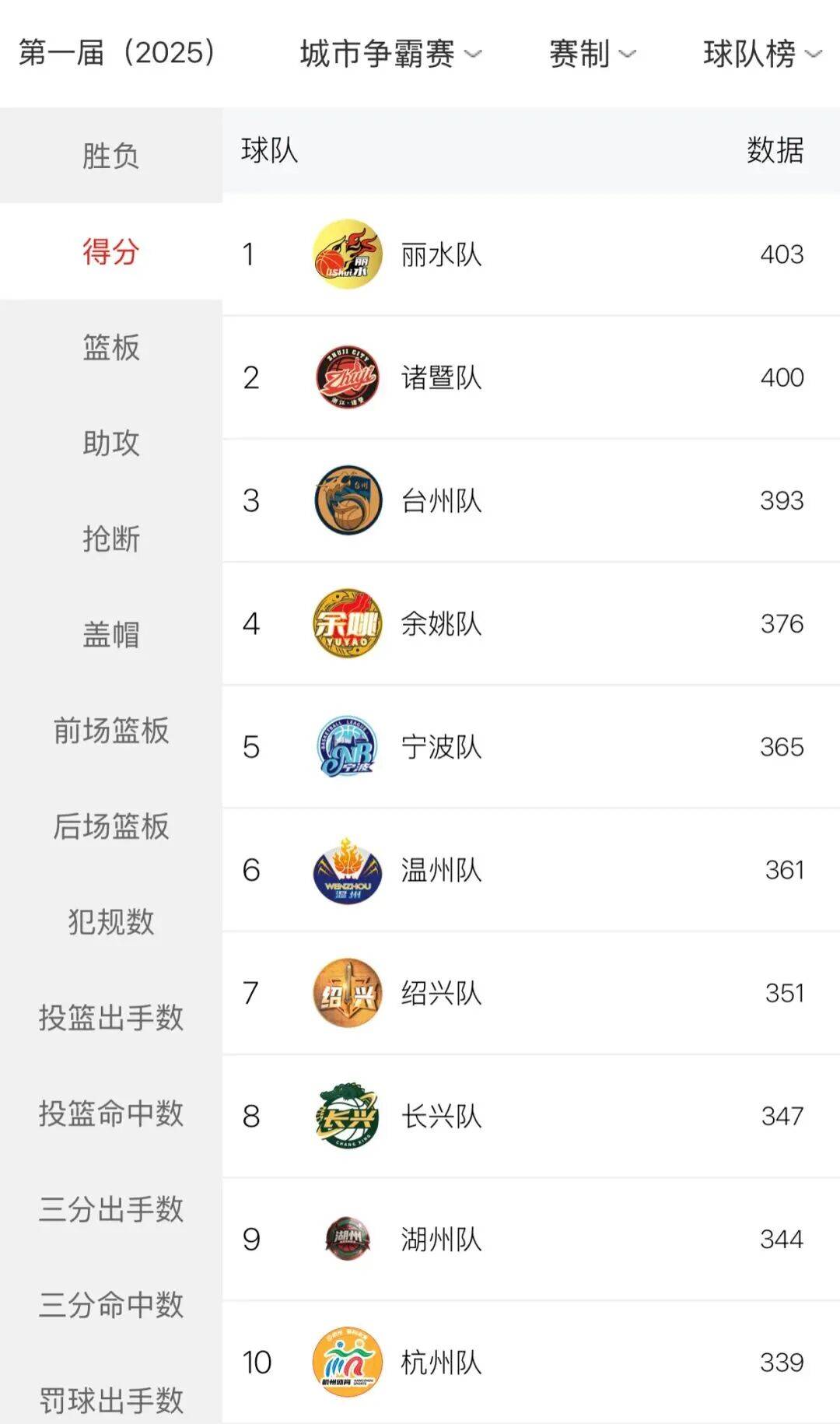
Task: Switch to the 胜负 category
Action: pyautogui.click(x=111, y=156)
